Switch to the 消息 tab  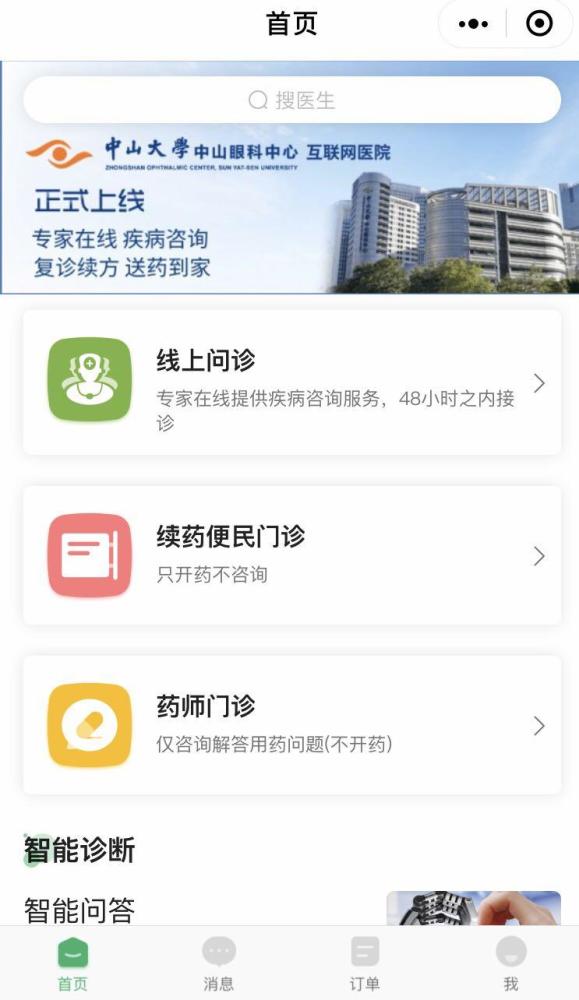pyautogui.click(x=219, y=964)
